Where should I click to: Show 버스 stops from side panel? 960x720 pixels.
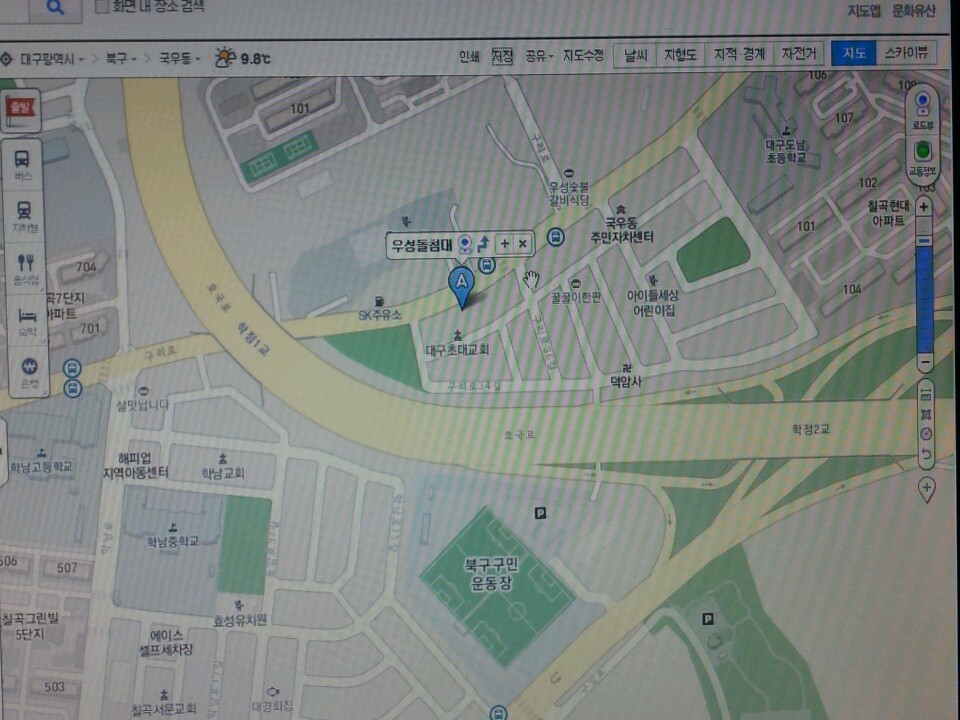(22, 164)
